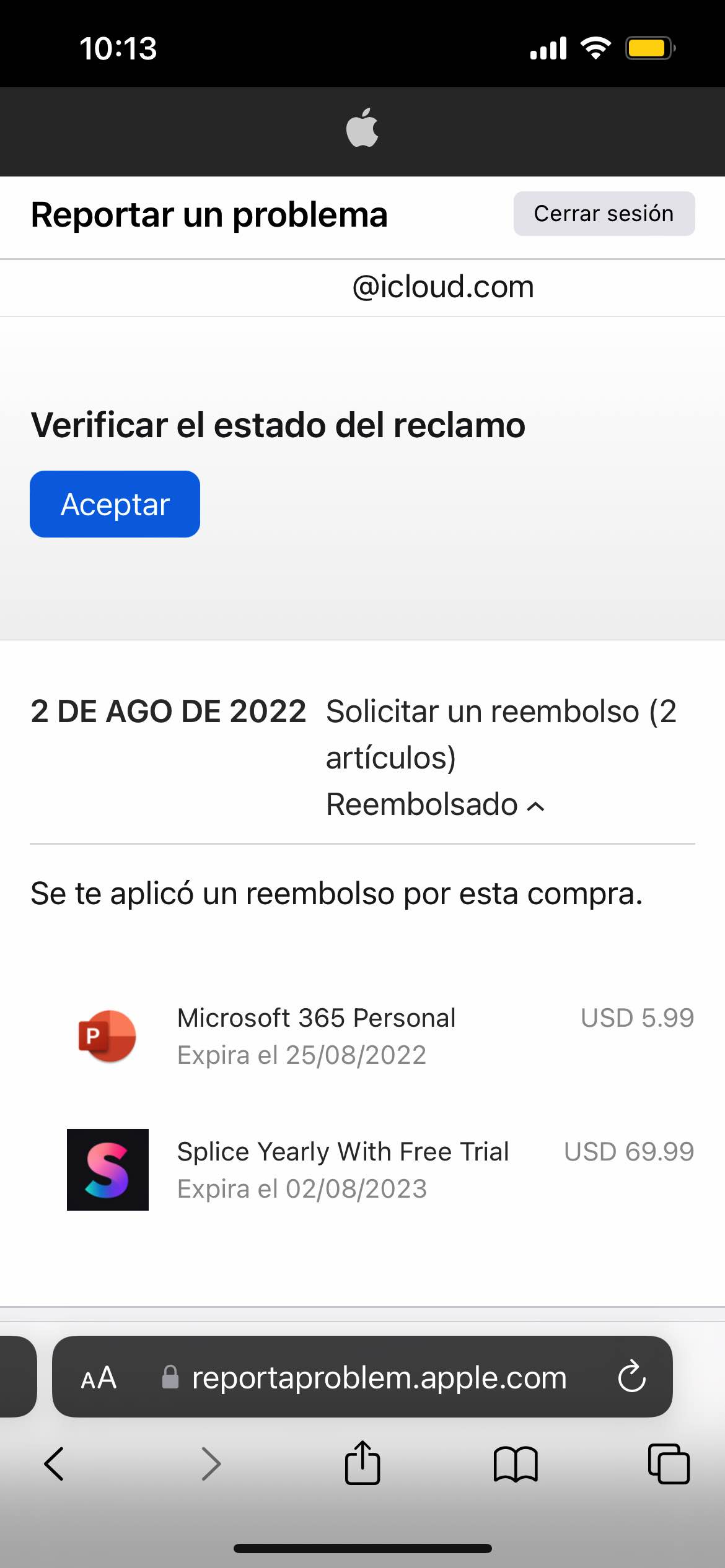Tap the address bar URL field

(378, 1378)
